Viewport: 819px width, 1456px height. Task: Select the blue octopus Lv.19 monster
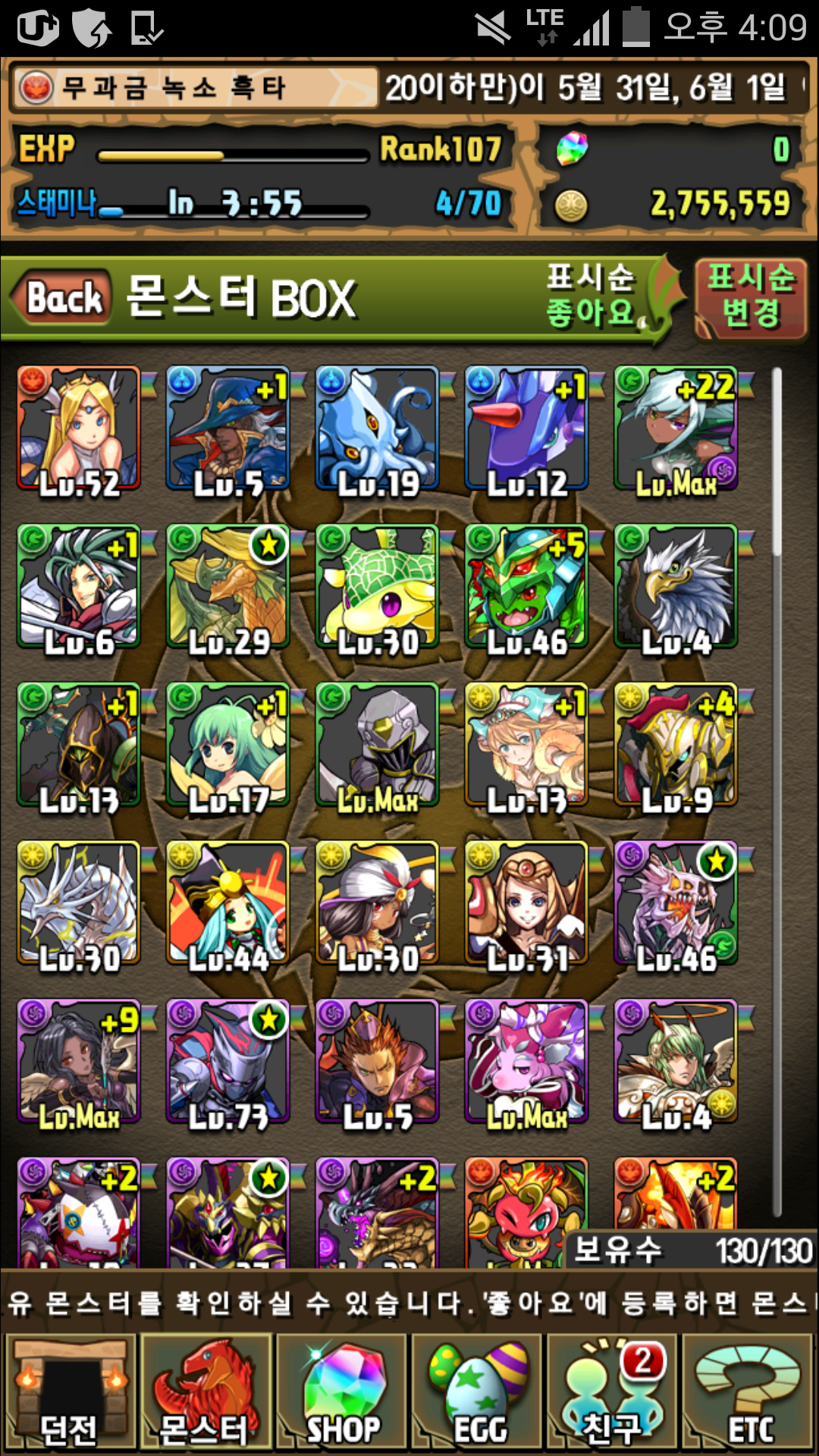377,429
